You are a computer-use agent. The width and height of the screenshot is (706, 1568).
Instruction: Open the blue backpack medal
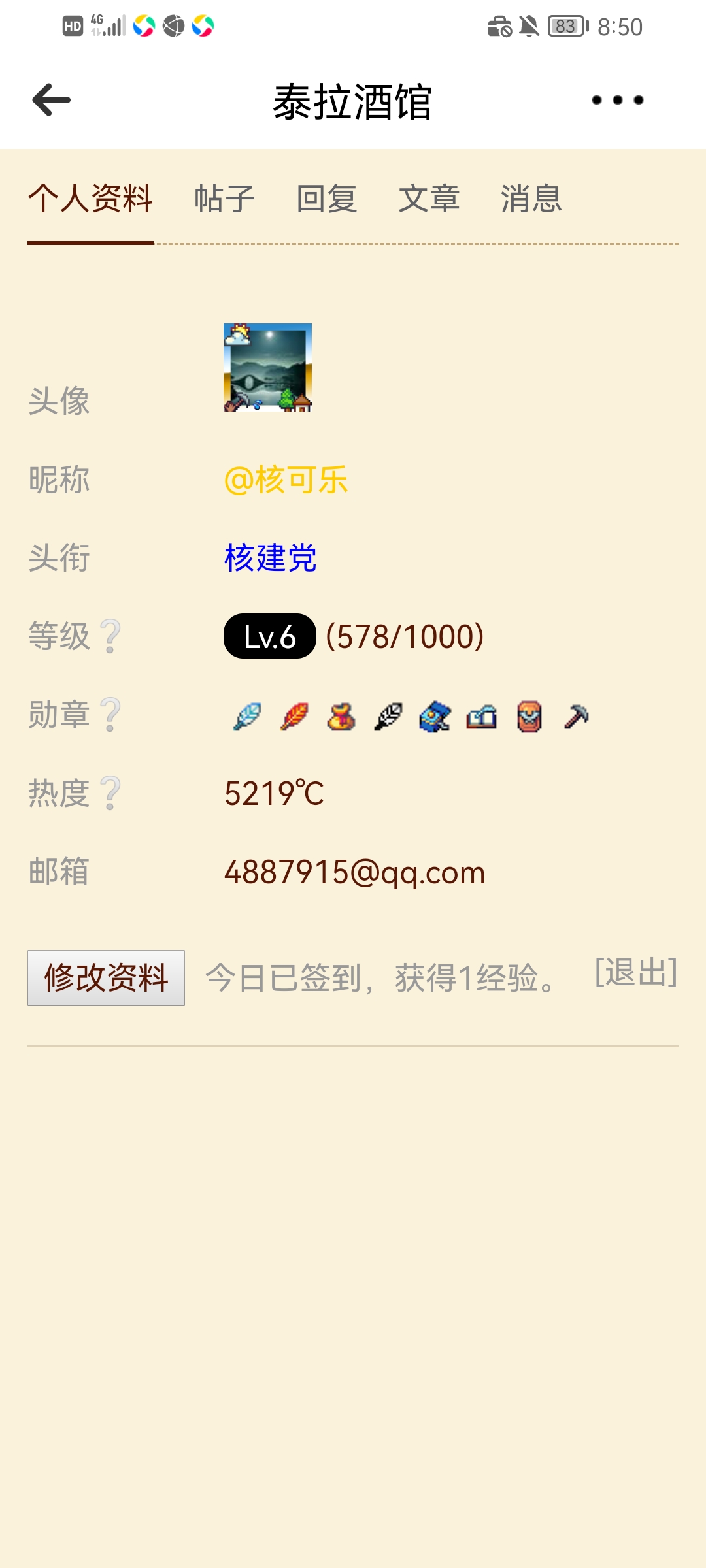pos(433,717)
